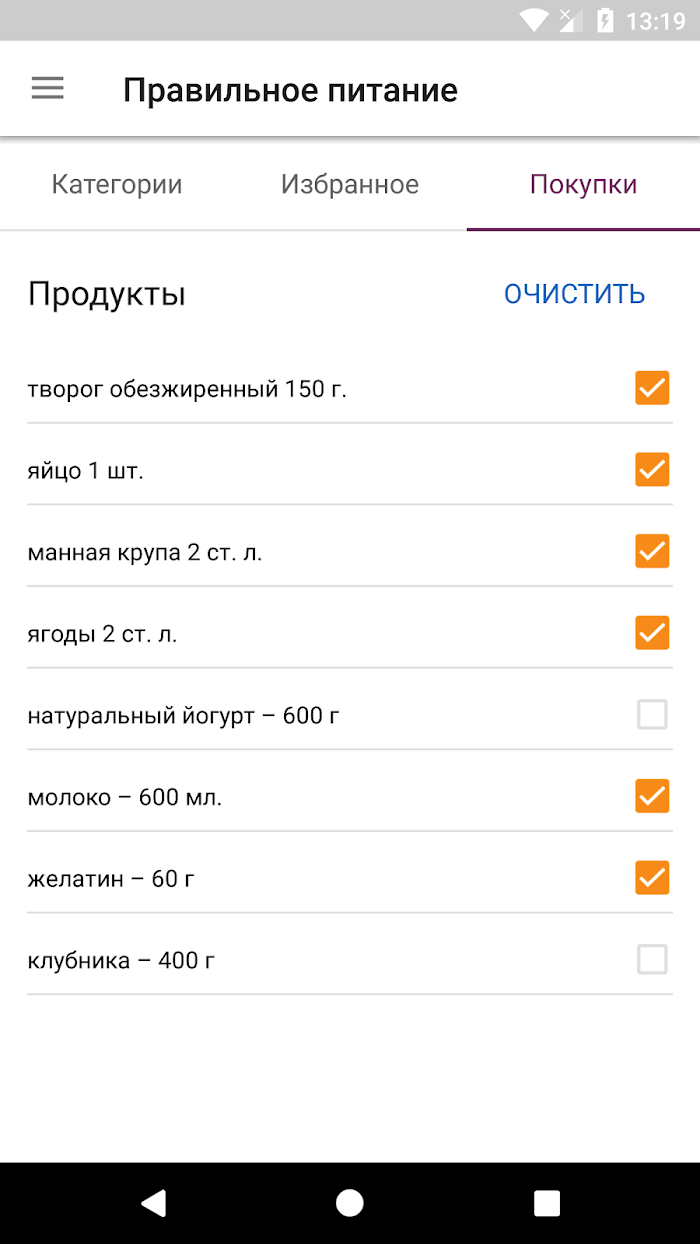700x1244 pixels.
Task: Check натуральный йогурт – 600 г
Action: click(x=652, y=715)
